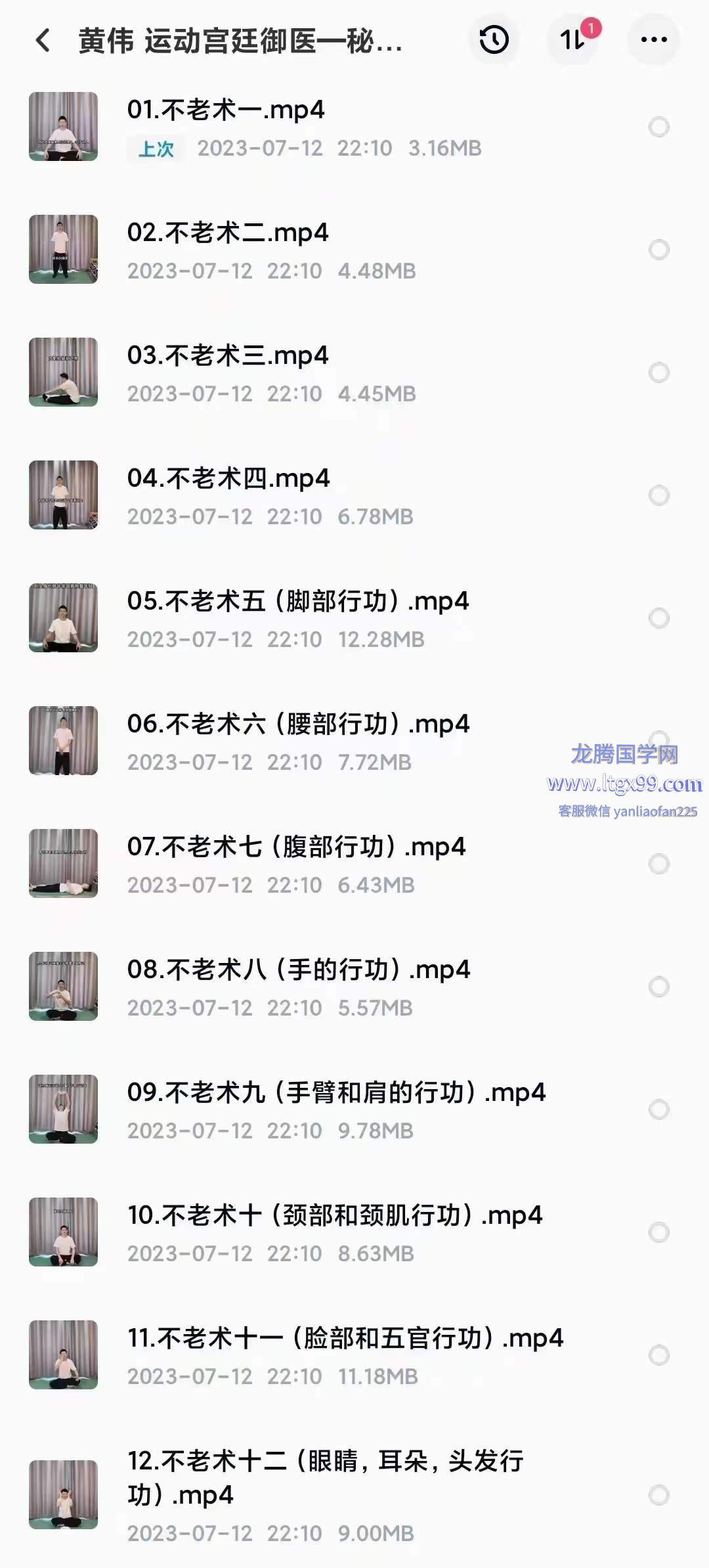Viewport: 709px width, 1568px height.
Task: Select the circle for 12.不老术十二 video
Action: tap(658, 1495)
